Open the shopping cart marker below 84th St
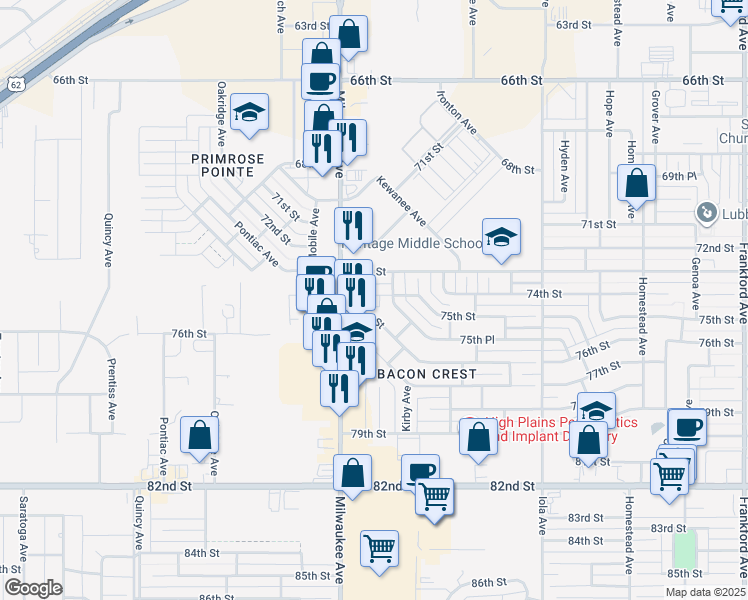The width and height of the screenshot is (748, 600). [379, 549]
